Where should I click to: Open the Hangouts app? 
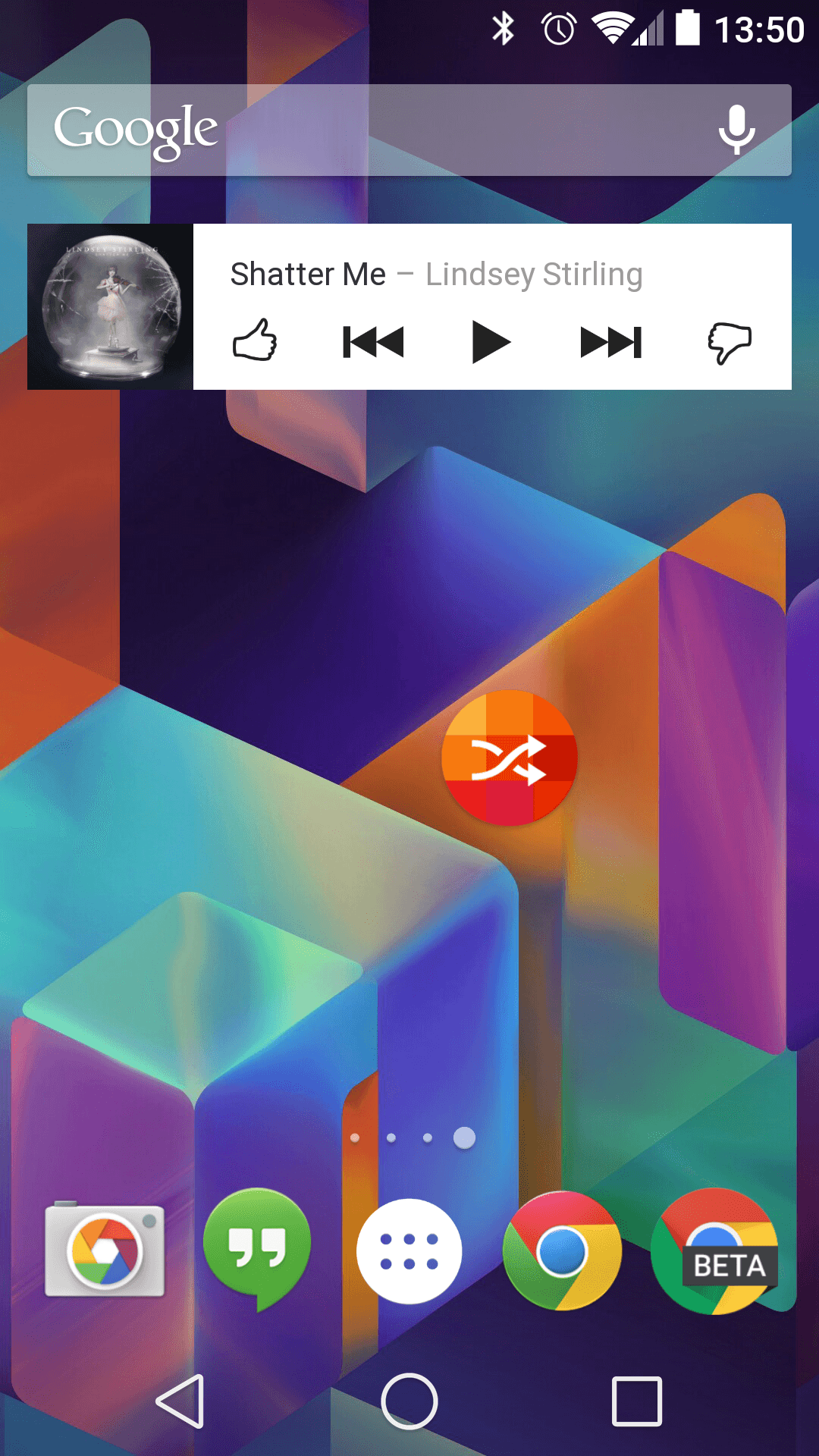click(x=257, y=1247)
